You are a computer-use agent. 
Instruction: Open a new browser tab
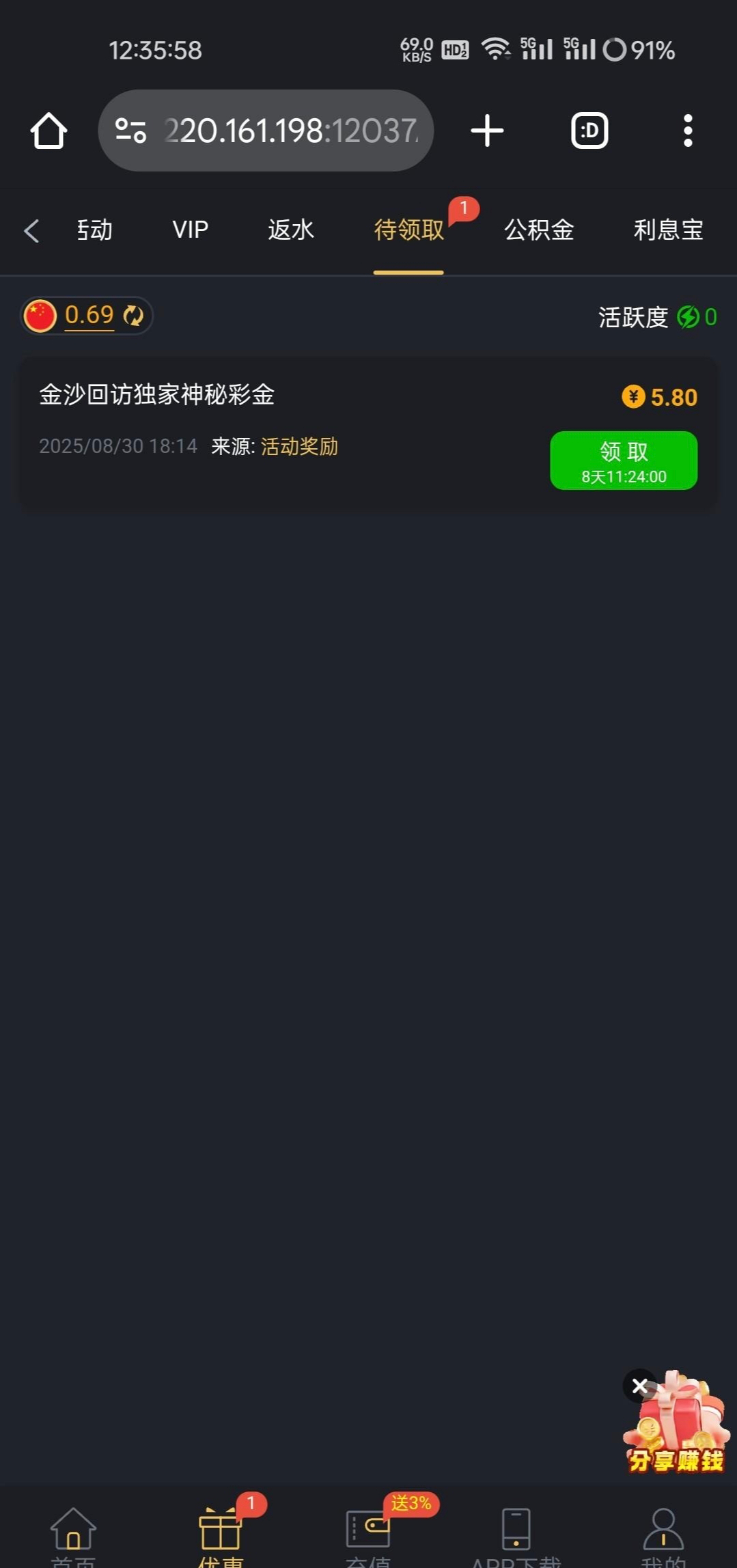pos(487,130)
